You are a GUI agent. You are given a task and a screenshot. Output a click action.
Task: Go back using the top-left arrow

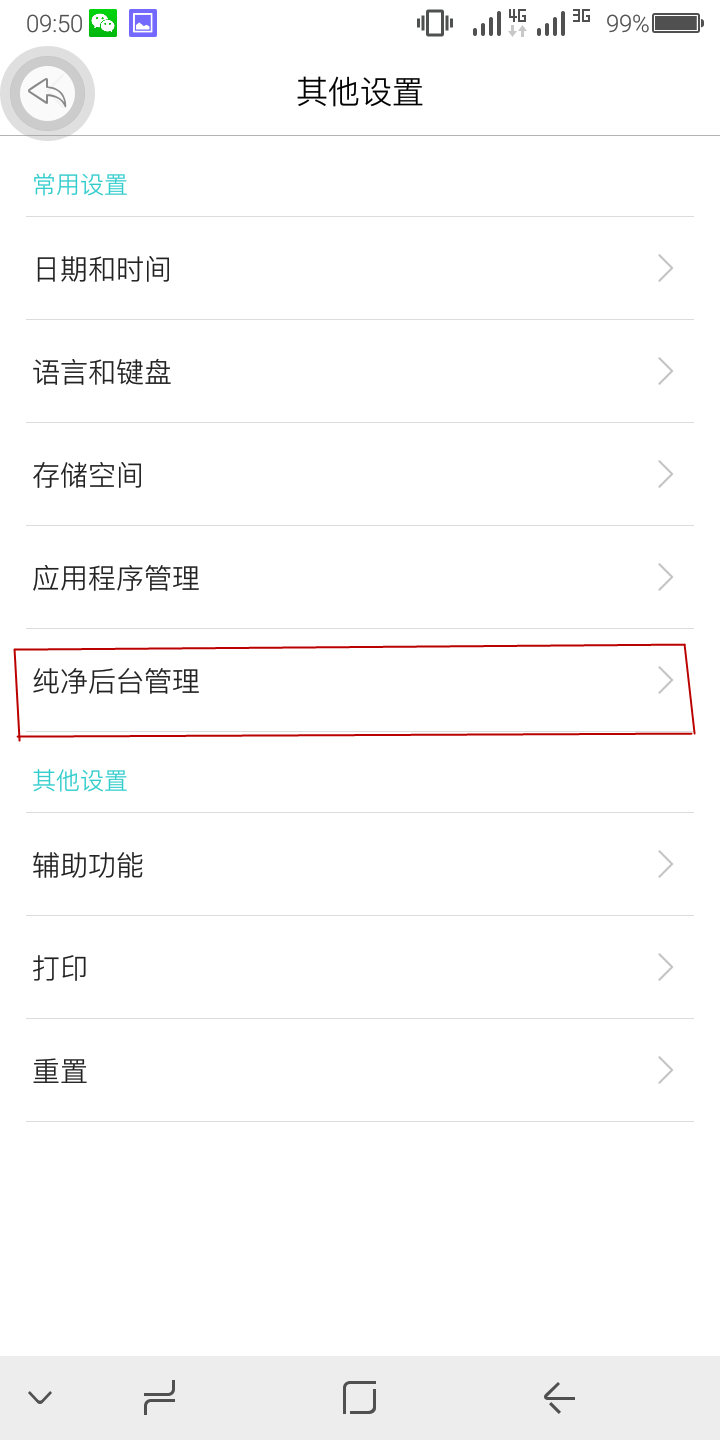[47, 93]
